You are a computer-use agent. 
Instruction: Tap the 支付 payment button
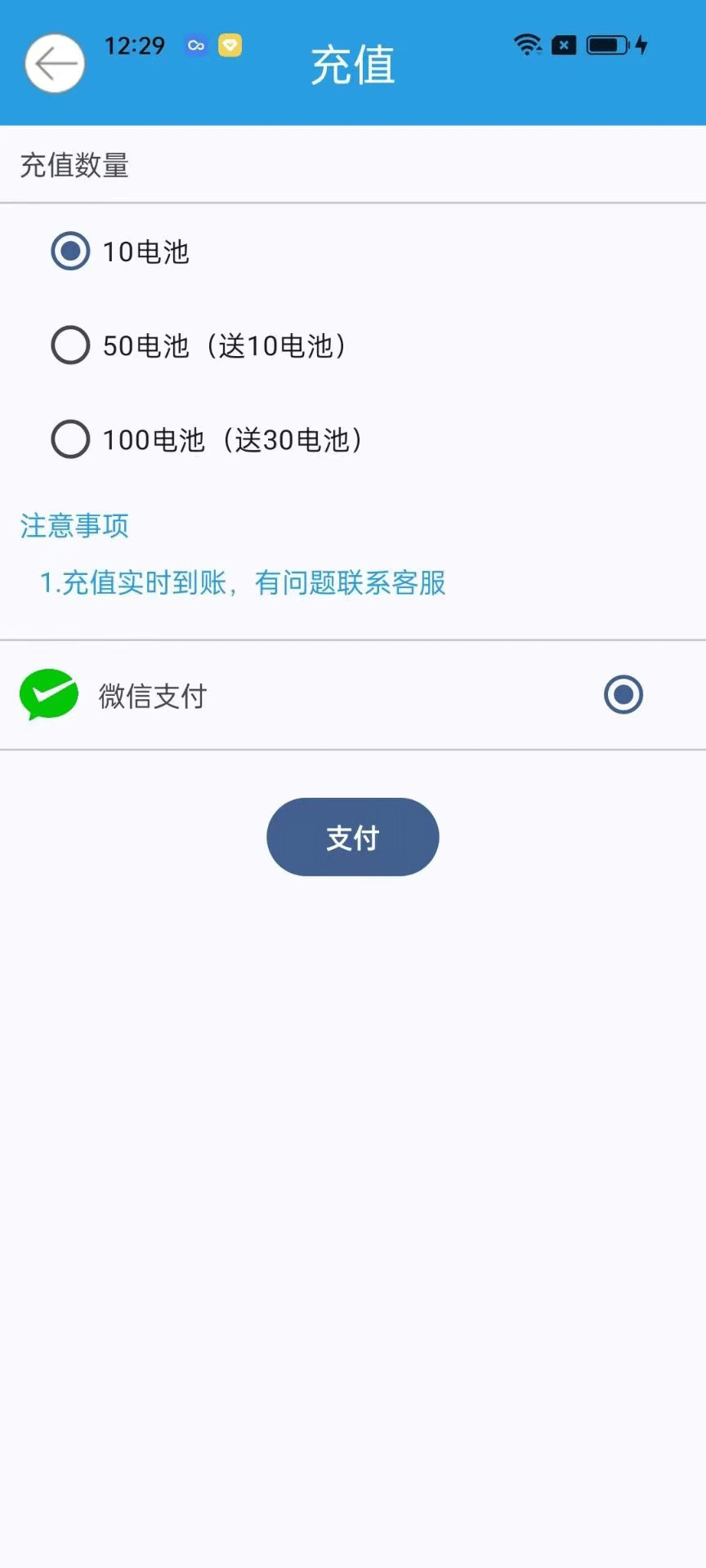pos(352,836)
